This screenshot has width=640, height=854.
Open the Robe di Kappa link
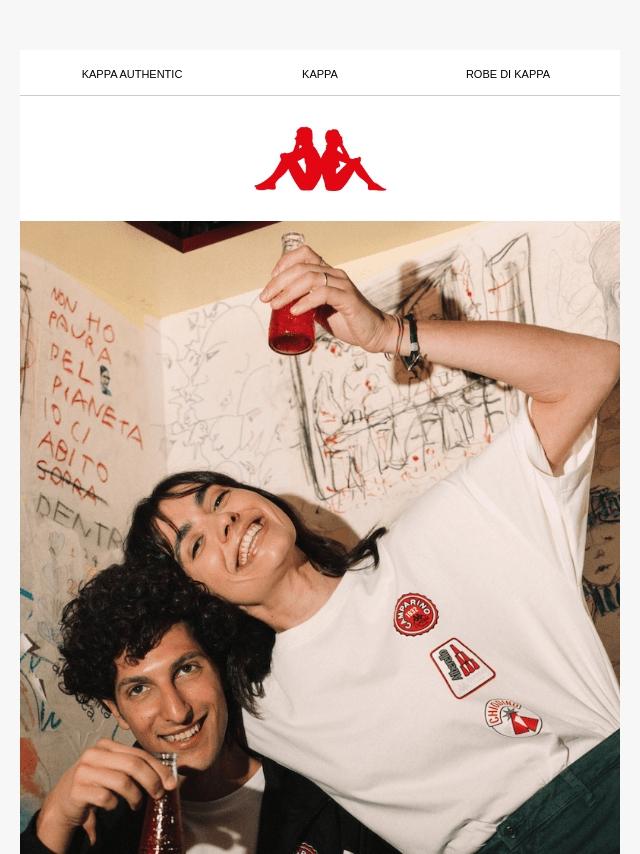[x=507, y=74]
